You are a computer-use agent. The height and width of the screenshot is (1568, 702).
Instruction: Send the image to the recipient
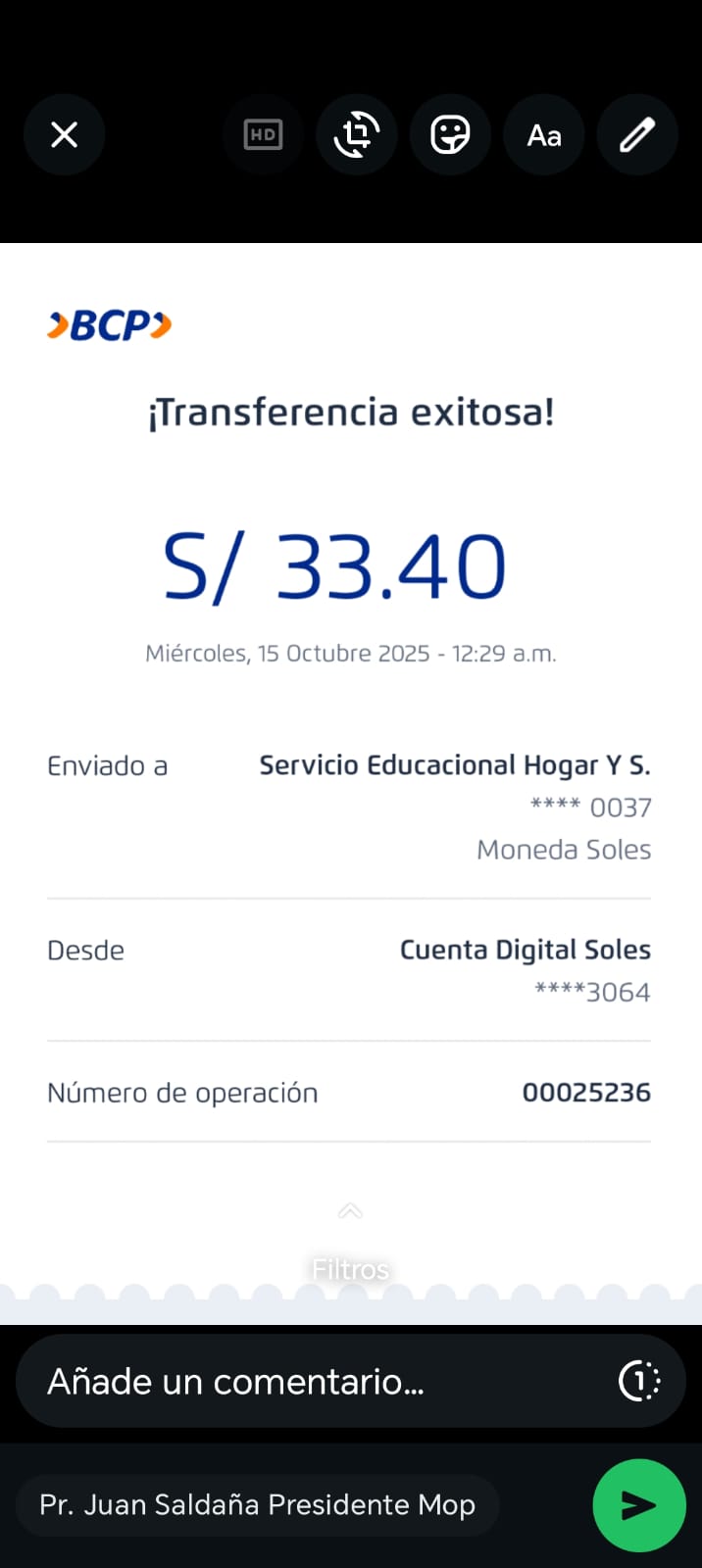(x=638, y=1505)
